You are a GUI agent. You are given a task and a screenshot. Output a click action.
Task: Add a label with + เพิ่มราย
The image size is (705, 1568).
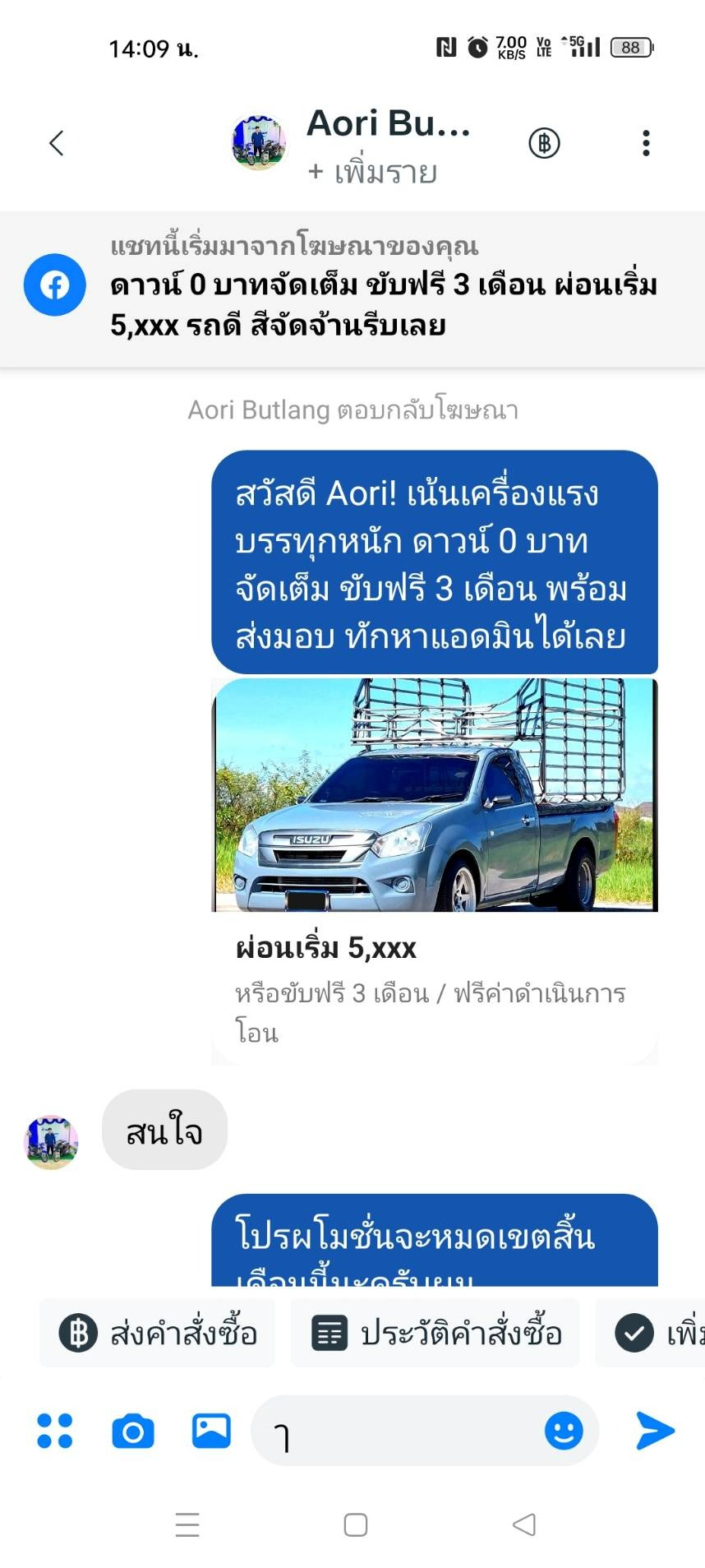pos(372,173)
